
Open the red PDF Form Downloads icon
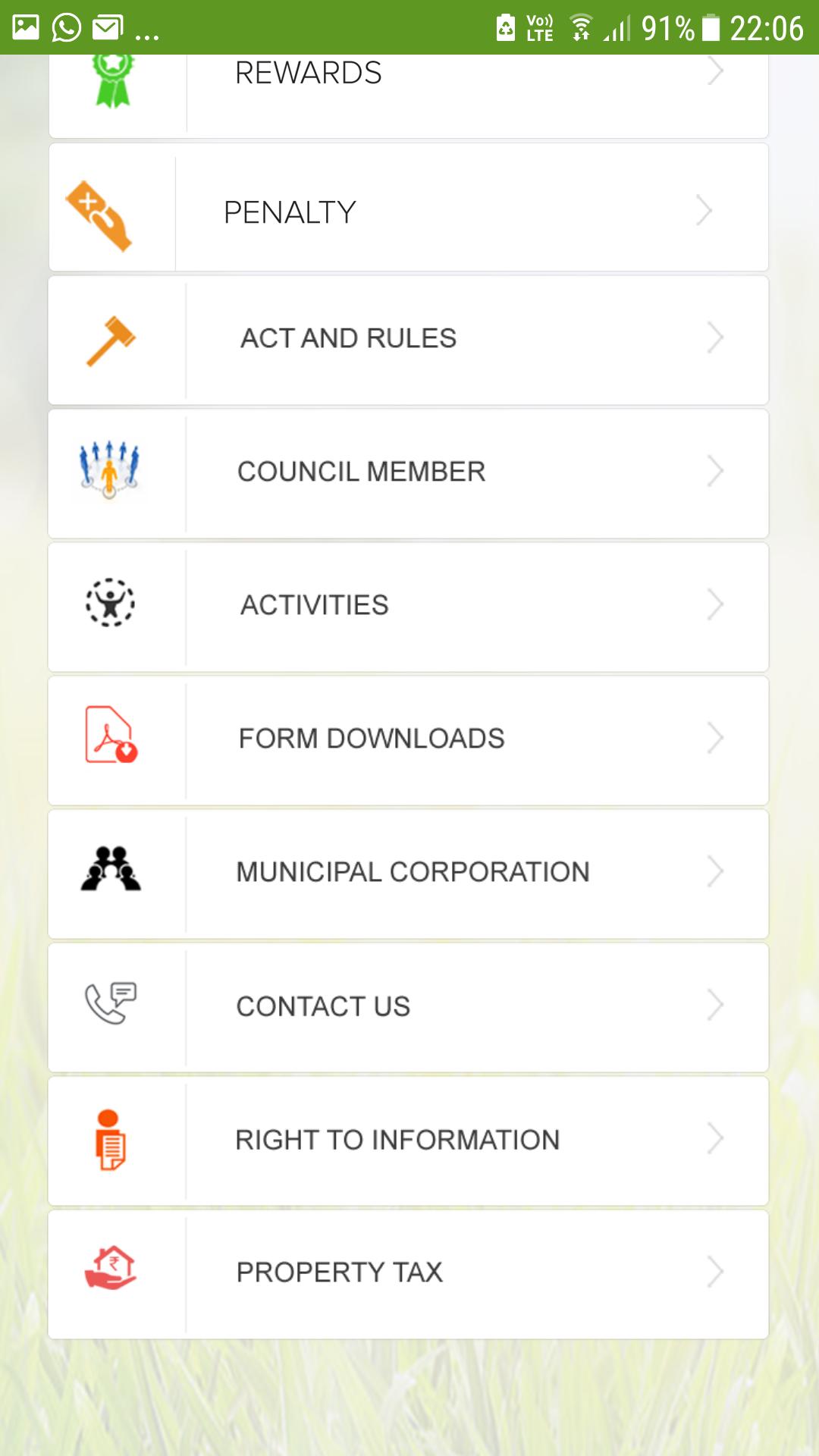point(110,738)
